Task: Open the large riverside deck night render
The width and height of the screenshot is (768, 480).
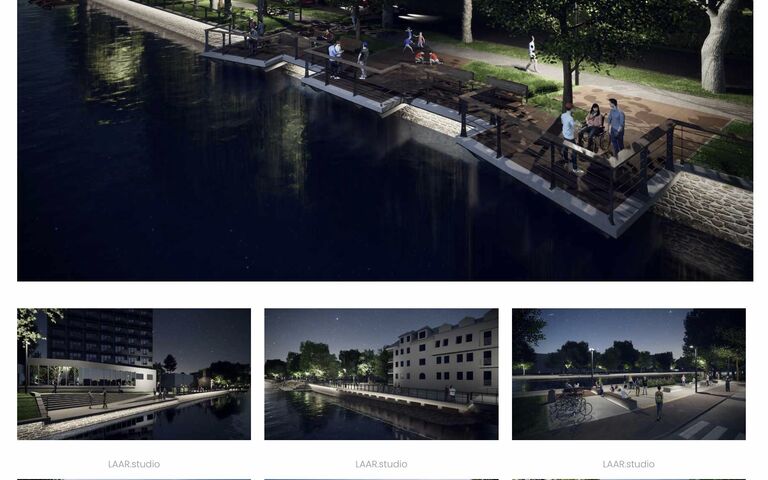Action: tap(384, 140)
